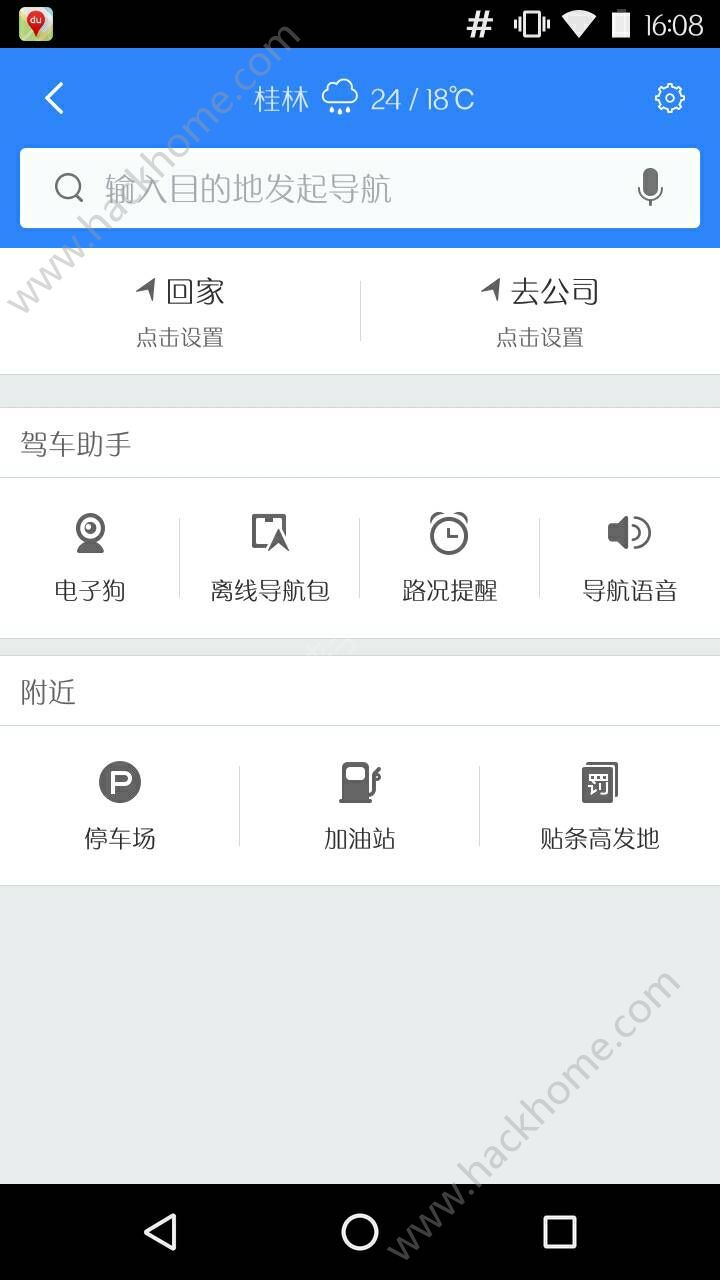Tap the 去公司 go-to-work arrow icon
Viewport: 720px width, 1280px height.
coord(489,289)
